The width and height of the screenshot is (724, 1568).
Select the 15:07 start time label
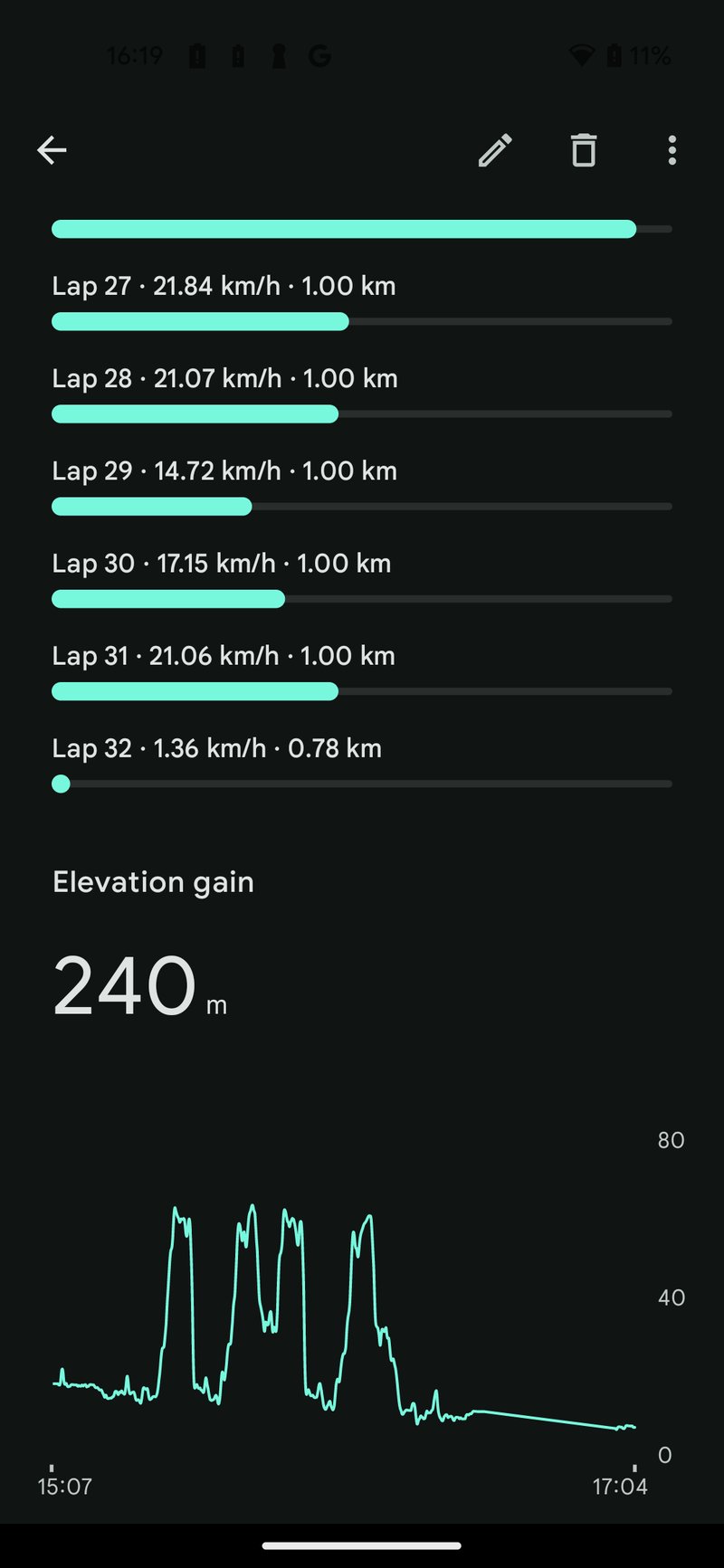(65, 1486)
